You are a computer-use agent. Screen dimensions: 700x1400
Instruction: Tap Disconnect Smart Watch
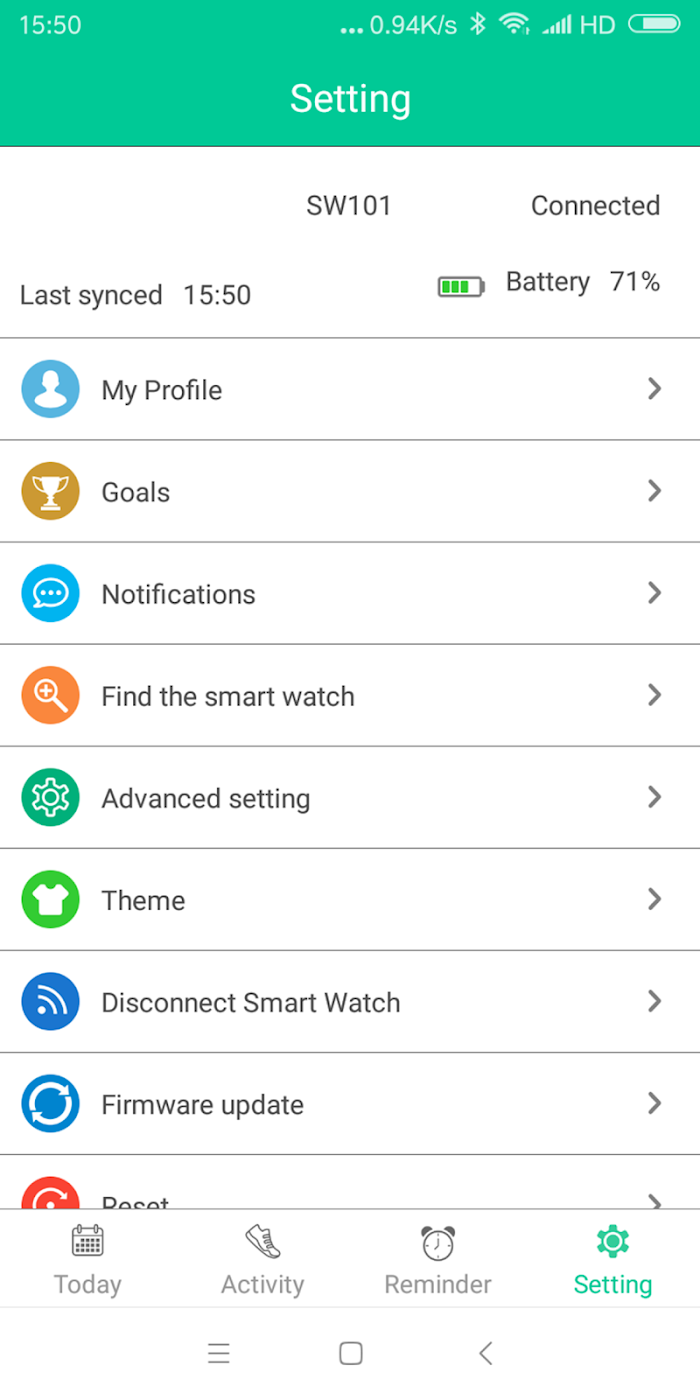click(350, 1001)
